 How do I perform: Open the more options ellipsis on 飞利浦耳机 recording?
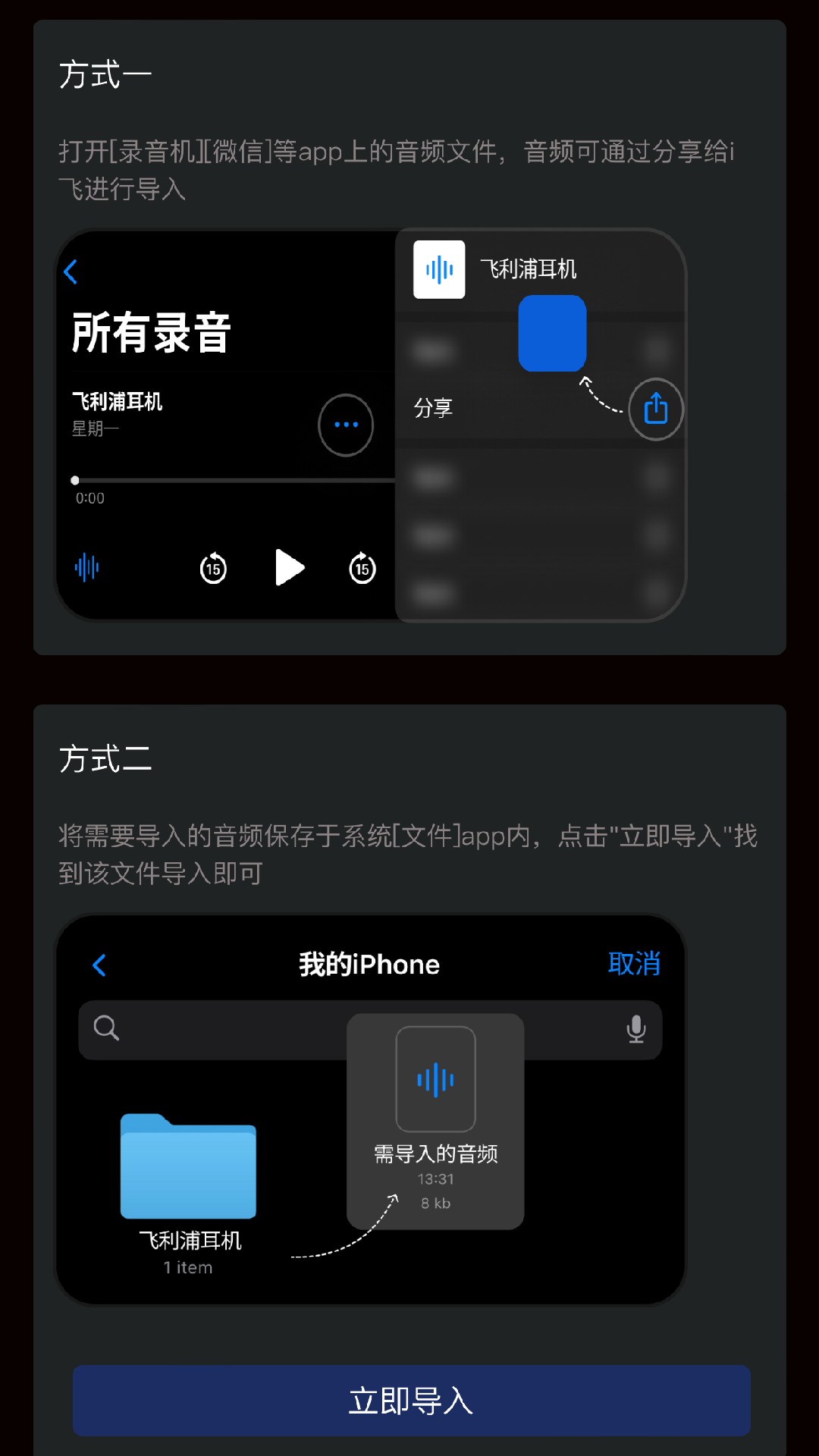(346, 425)
